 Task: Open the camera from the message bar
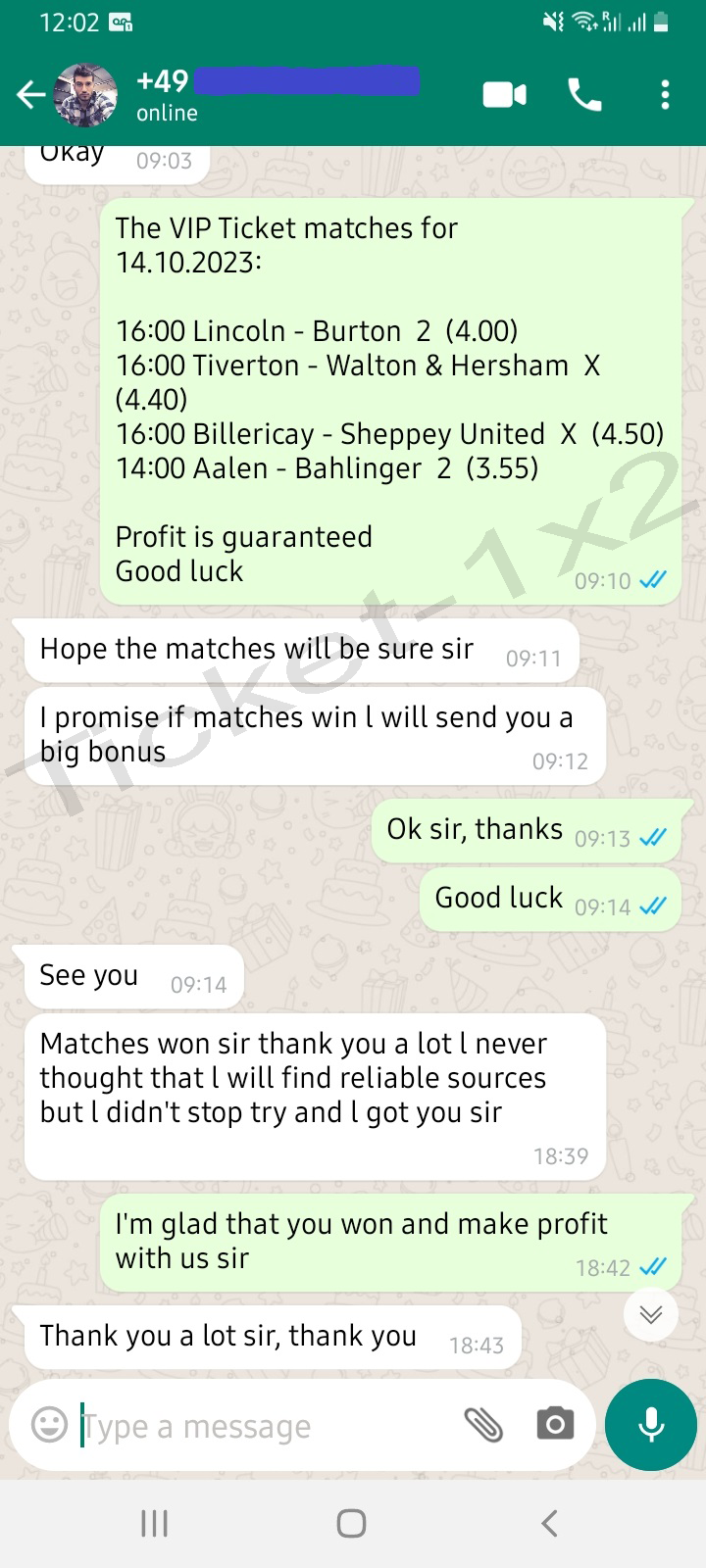click(x=555, y=1424)
